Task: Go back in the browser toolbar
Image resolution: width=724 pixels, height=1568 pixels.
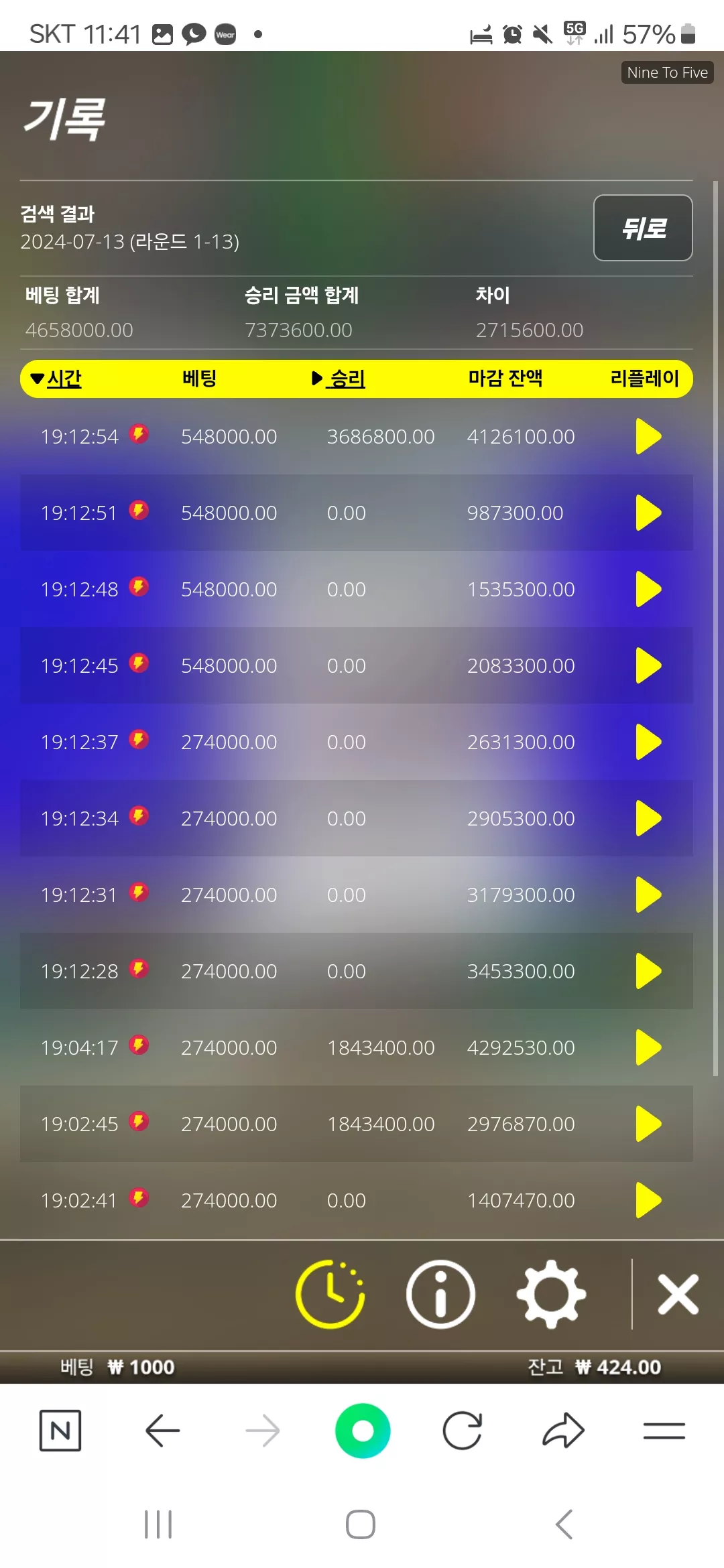Action: (x=162, y=1431)
